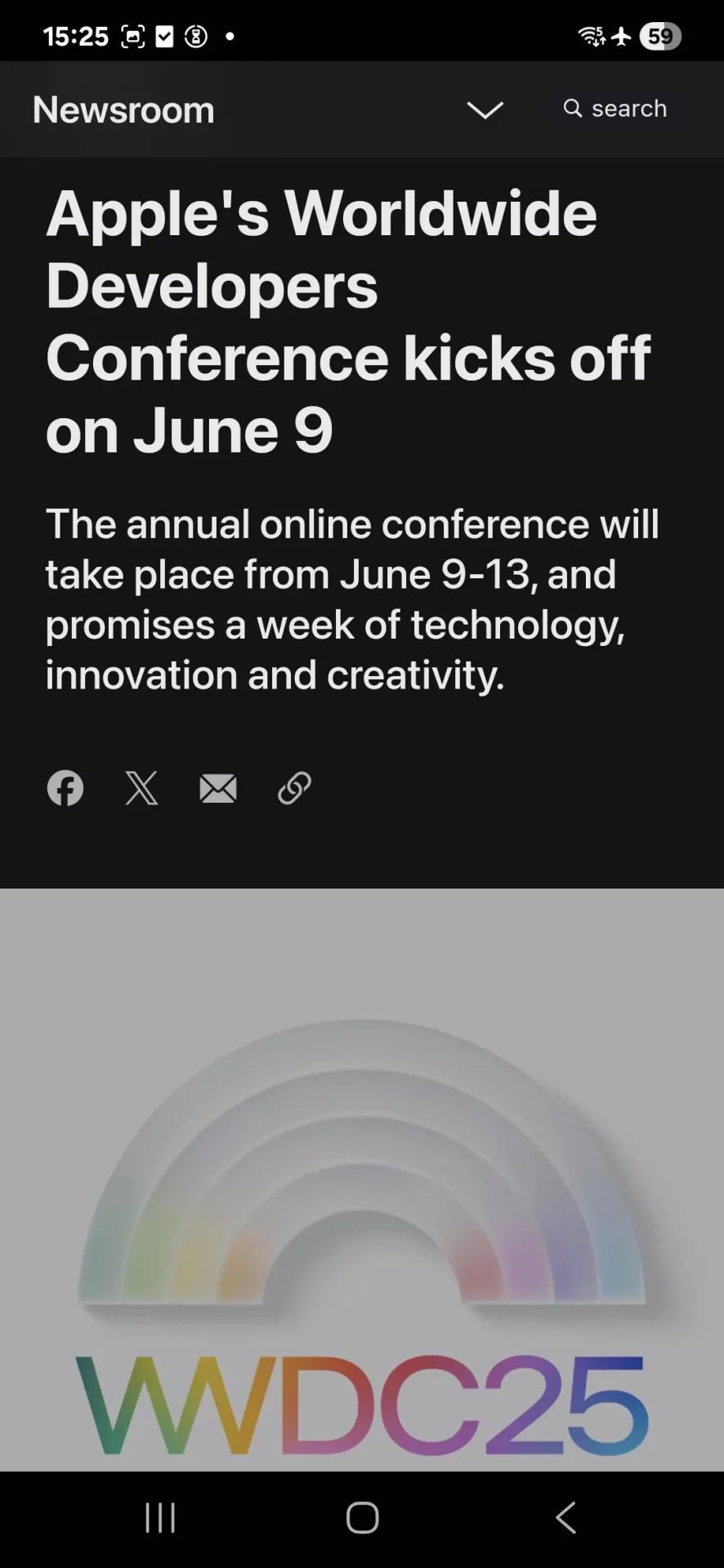The height and width of the screenshot is (1568, 724).
Task: Copy the article link
Action: 294,788
